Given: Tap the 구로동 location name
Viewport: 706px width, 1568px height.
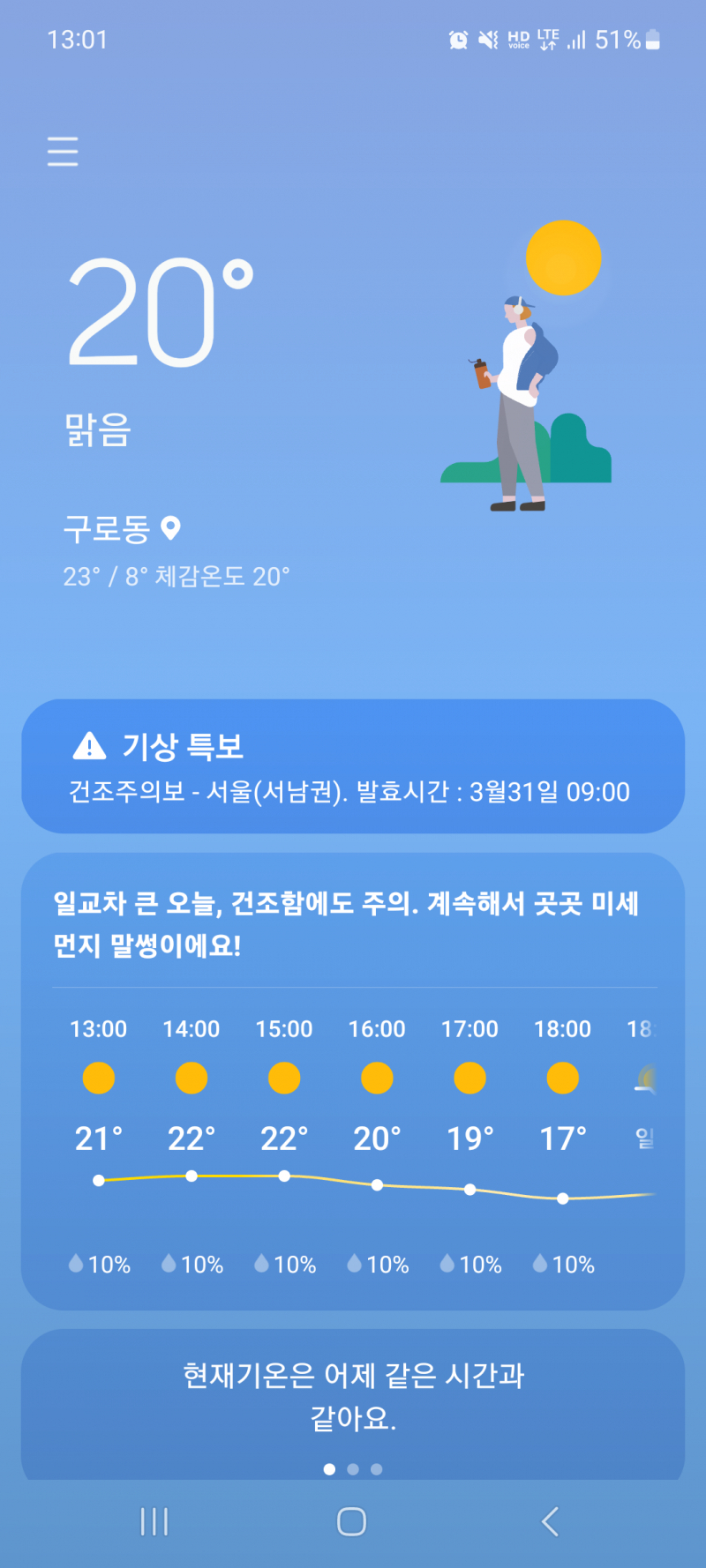Looking at the screenshot, I should (108, 528).
